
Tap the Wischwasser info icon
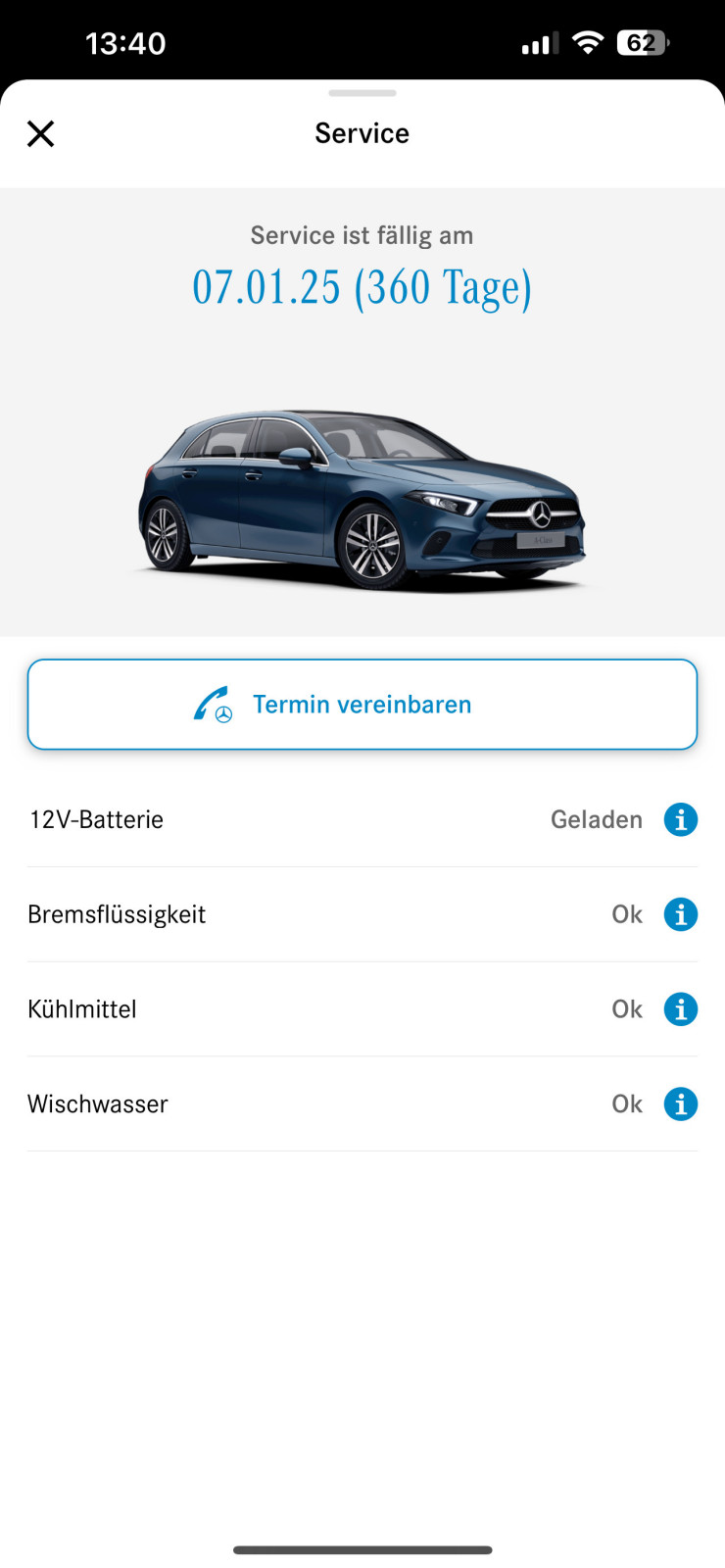(x=680, y=1103)
